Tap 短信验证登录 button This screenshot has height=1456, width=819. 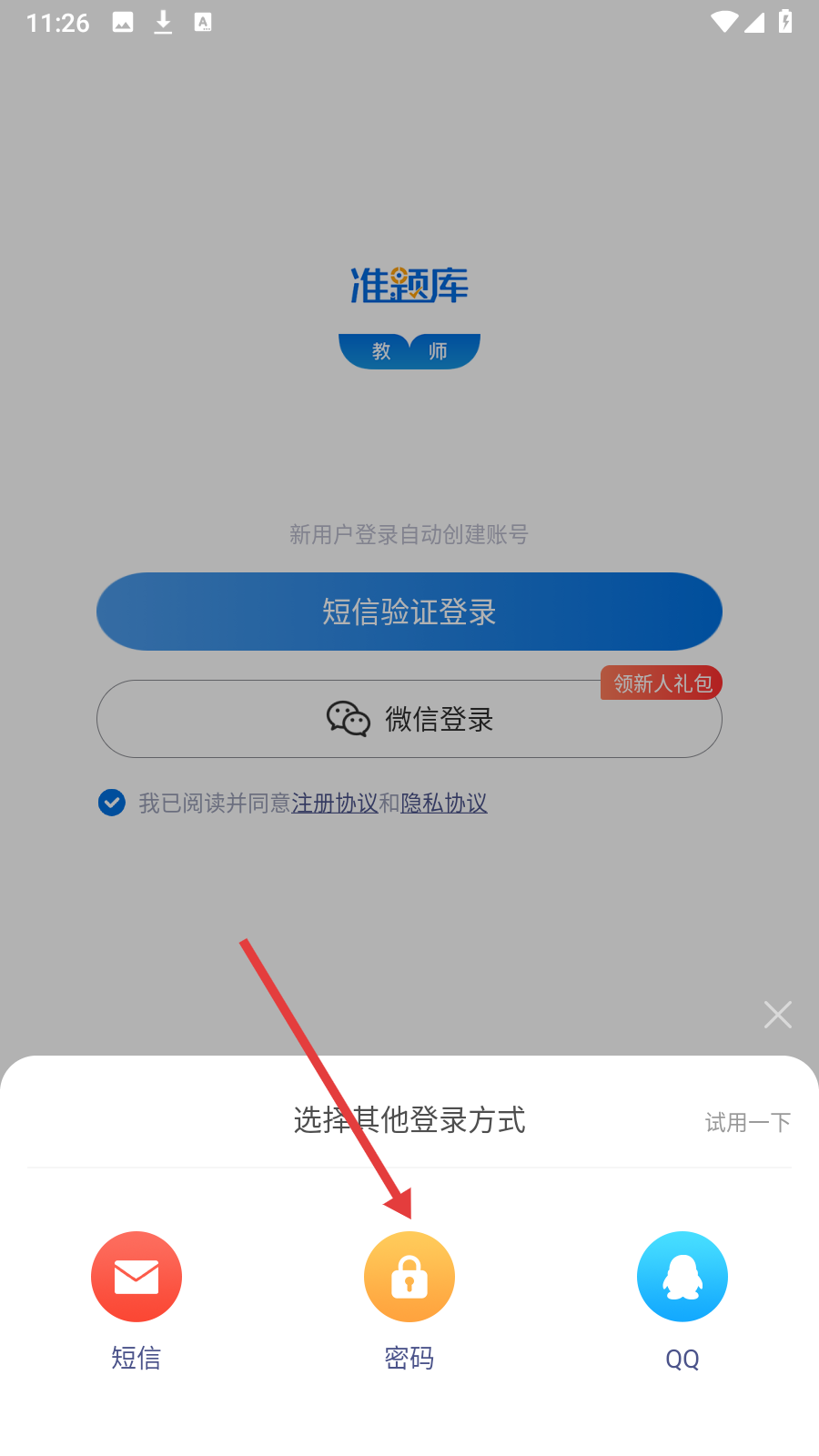[x=409, y=612]
